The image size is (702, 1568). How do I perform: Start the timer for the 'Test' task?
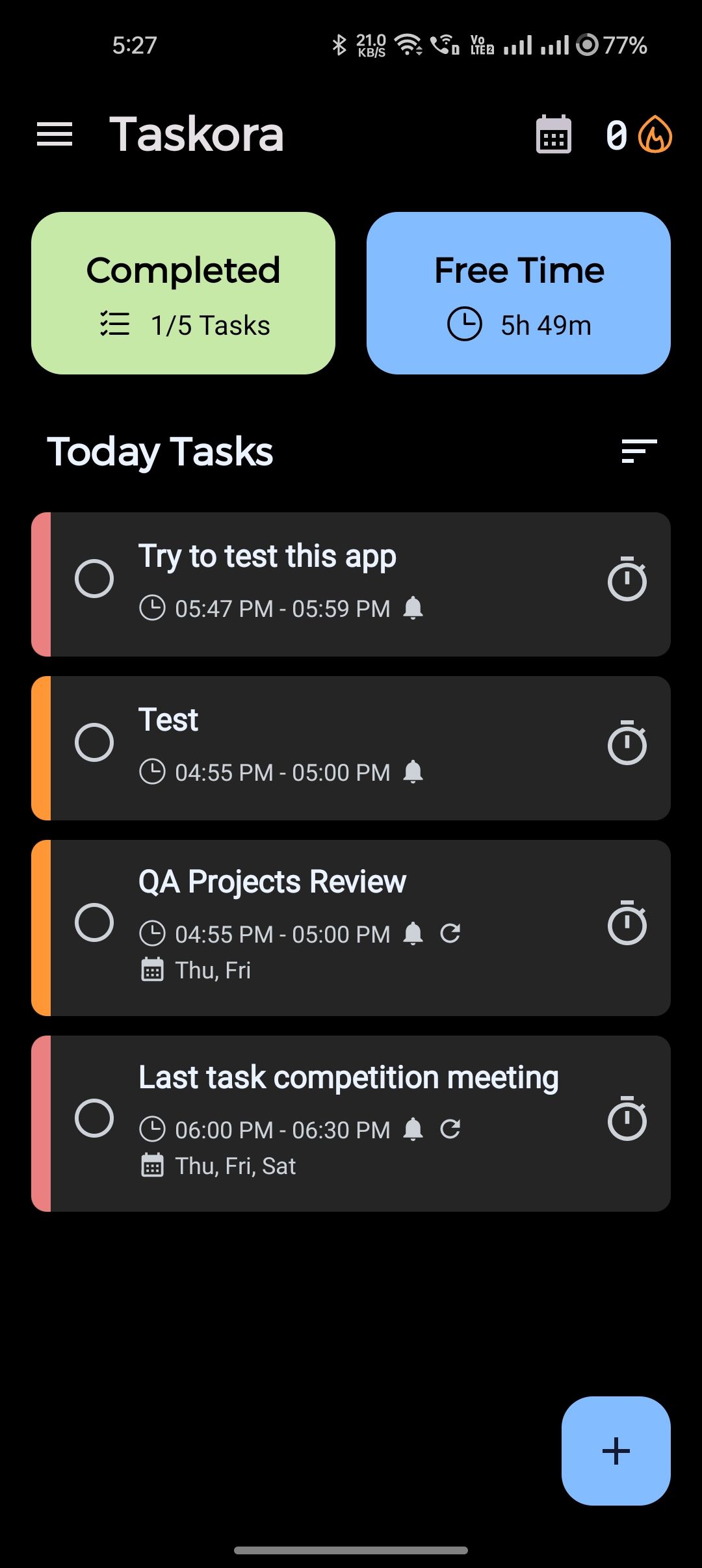(x=627, y=743)
